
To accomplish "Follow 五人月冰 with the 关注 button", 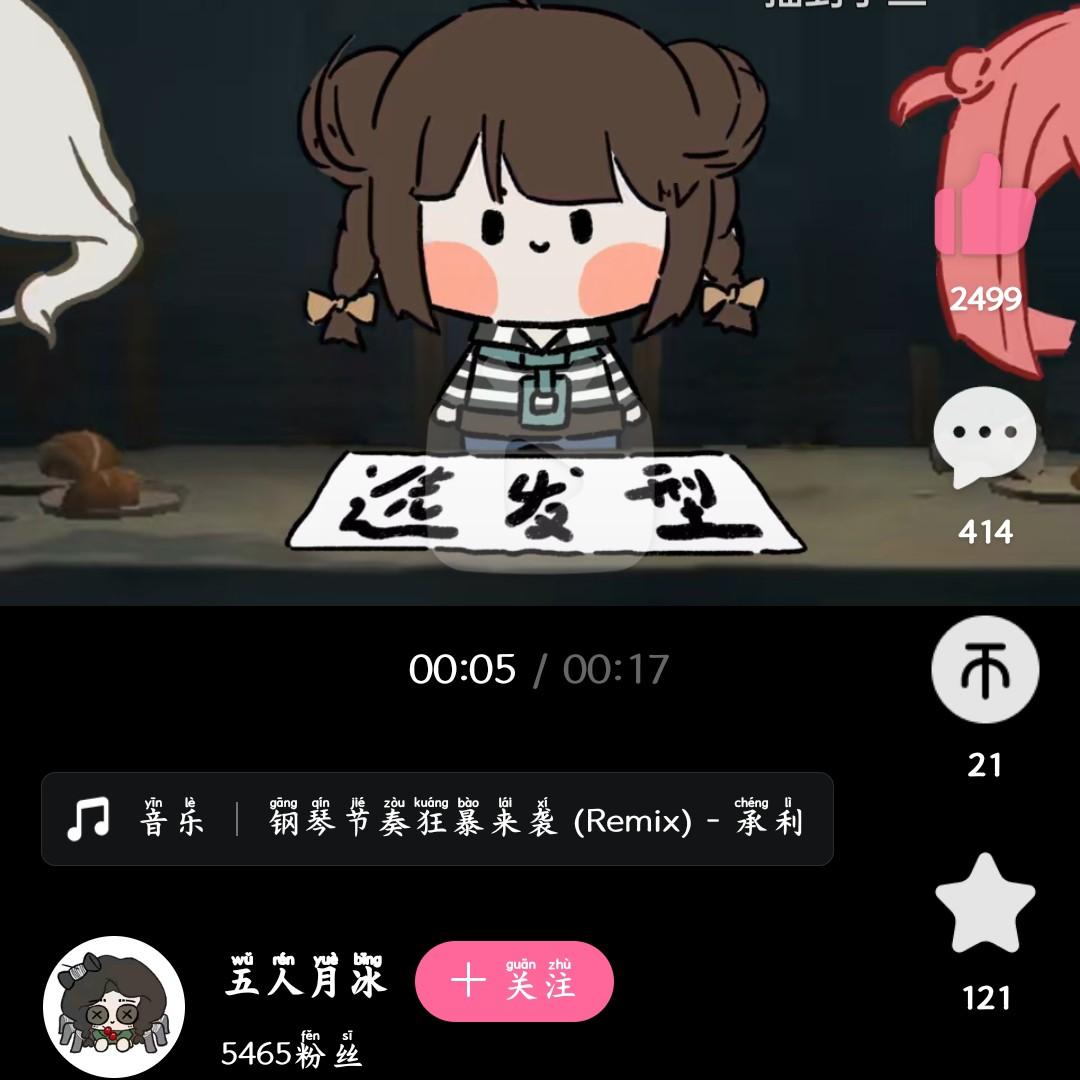I will 514,981.
